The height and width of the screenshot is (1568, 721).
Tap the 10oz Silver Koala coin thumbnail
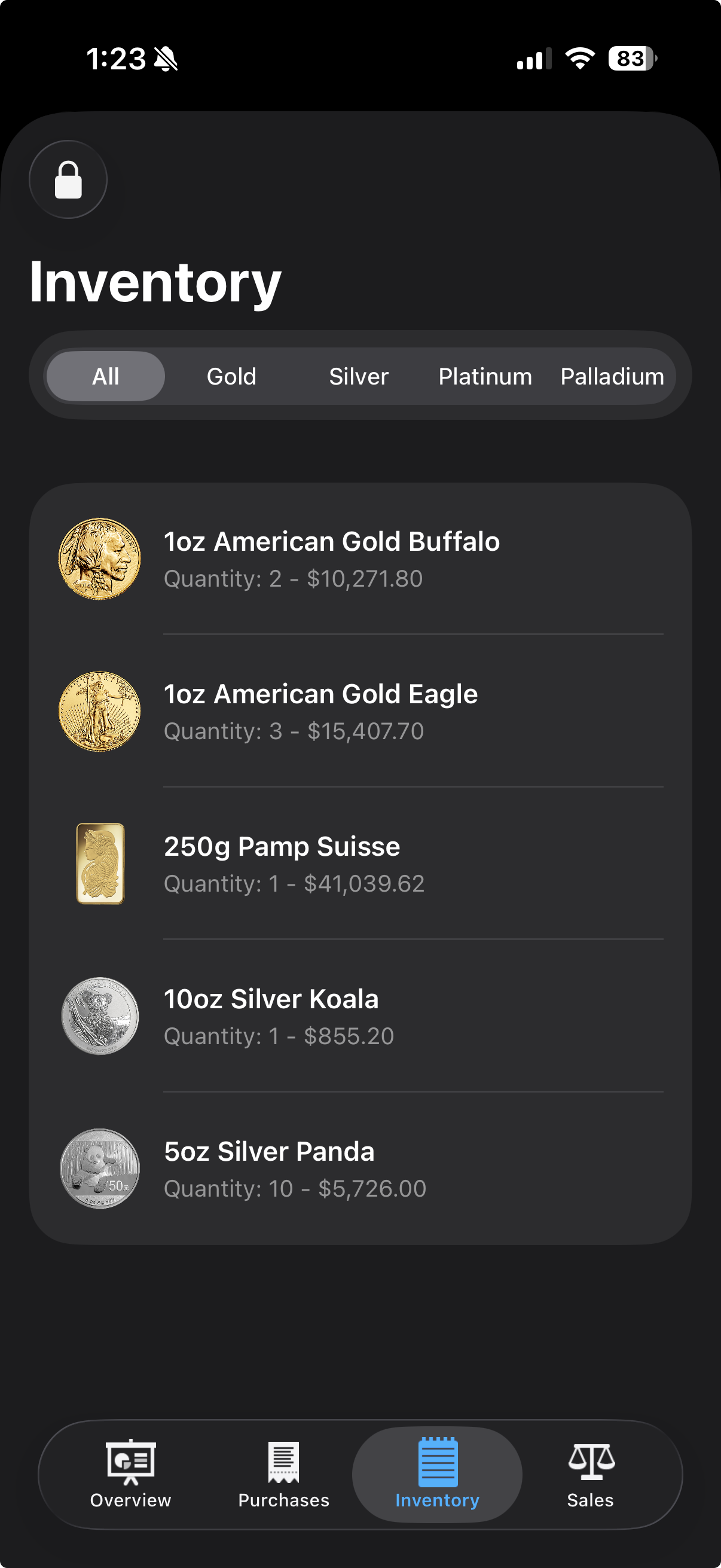(100, 1016)
